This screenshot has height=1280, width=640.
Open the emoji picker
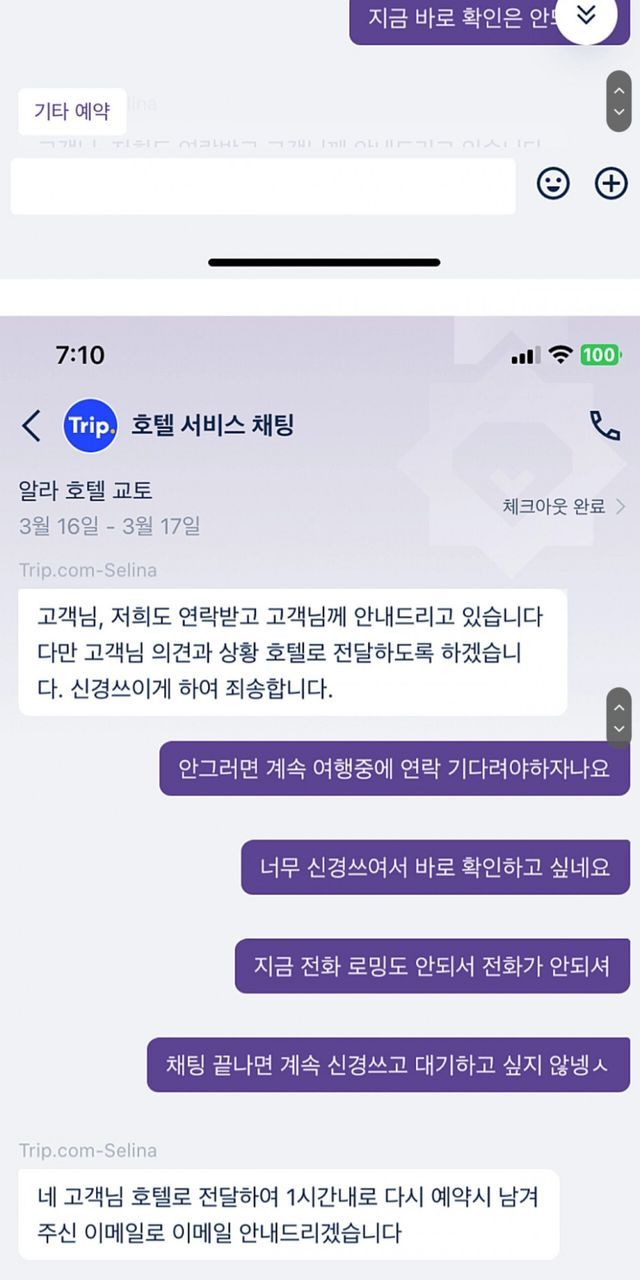click(x=553, y=183)
